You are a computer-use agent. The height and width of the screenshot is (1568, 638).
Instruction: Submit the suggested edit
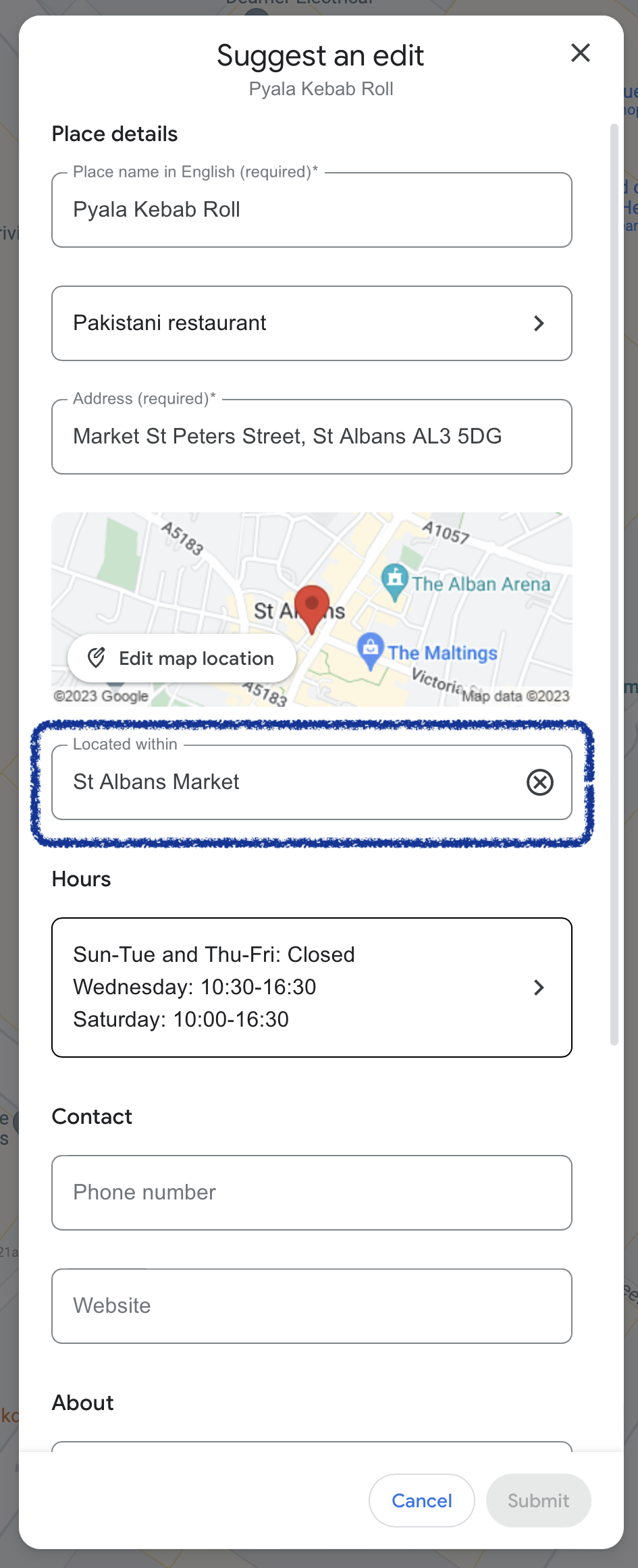pos(538,1501)
